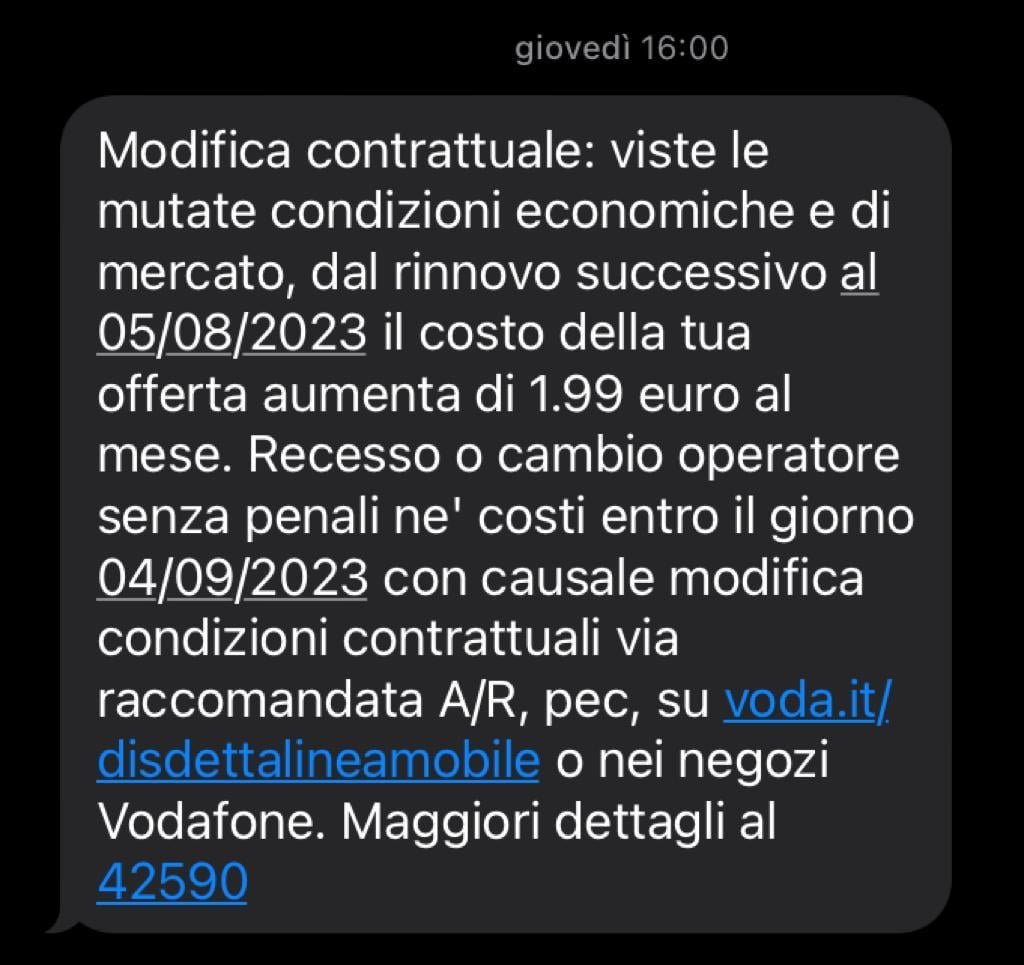Tap the 42590 number link
The image size is (1024, 965).
click(171, 883)
